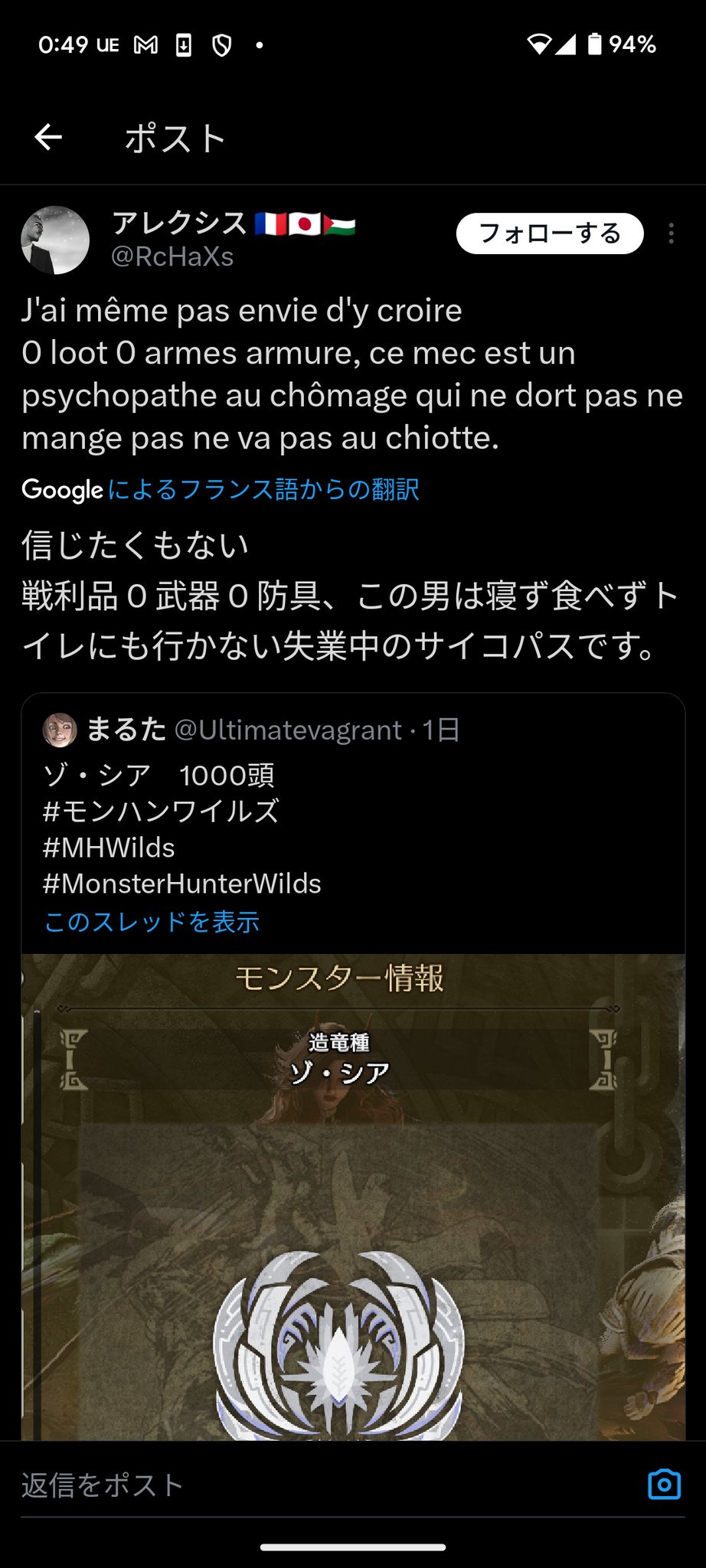The image size is (706, 1568).
Task: Tap the フォローする follow button
Action: click(550, 234)
